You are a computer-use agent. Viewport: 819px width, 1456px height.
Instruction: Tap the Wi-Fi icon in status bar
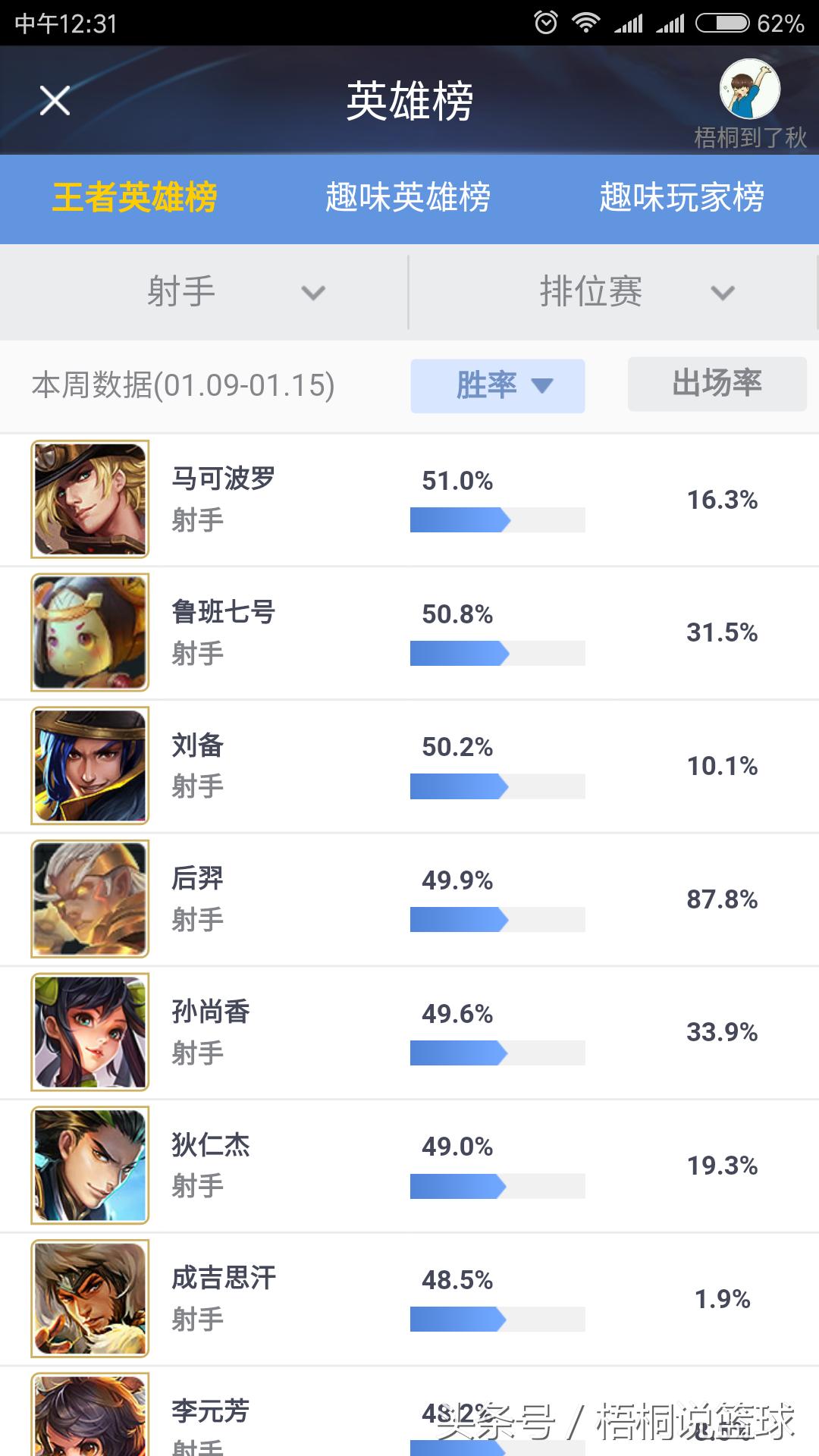[585, 22]
